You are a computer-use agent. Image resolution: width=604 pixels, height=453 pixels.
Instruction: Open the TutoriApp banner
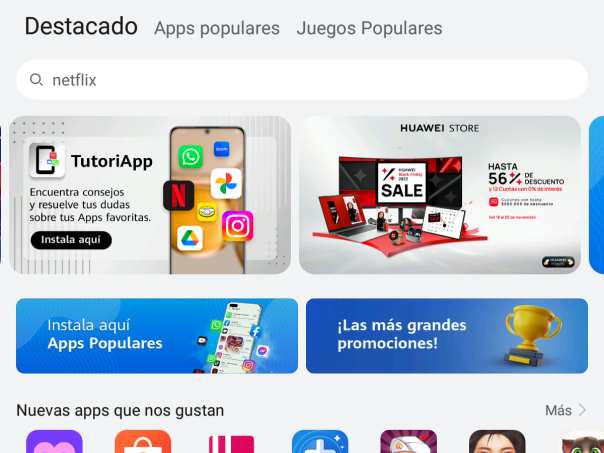pos(150,195)
